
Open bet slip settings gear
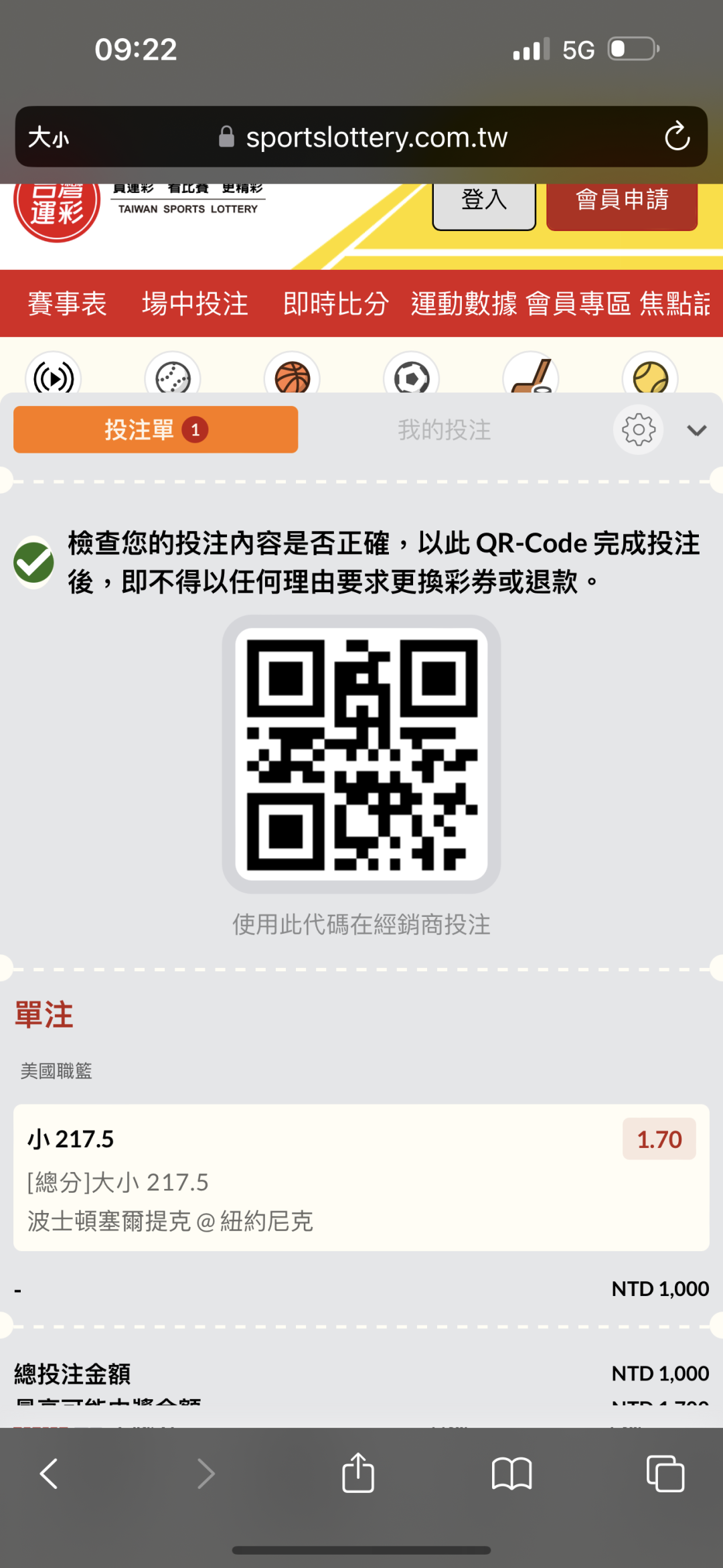click(x=639, y=429)
